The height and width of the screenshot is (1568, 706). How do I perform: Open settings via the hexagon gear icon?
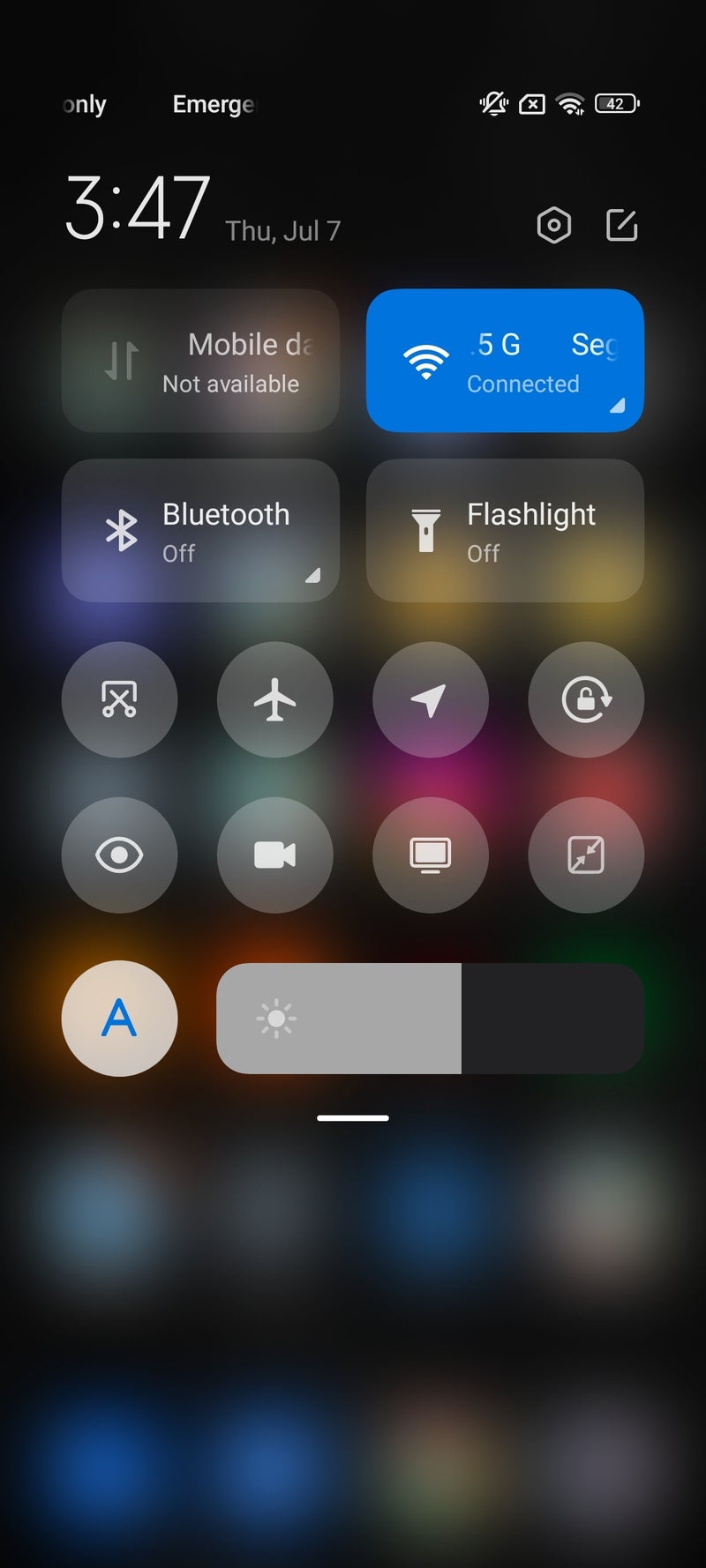(553, 226)
